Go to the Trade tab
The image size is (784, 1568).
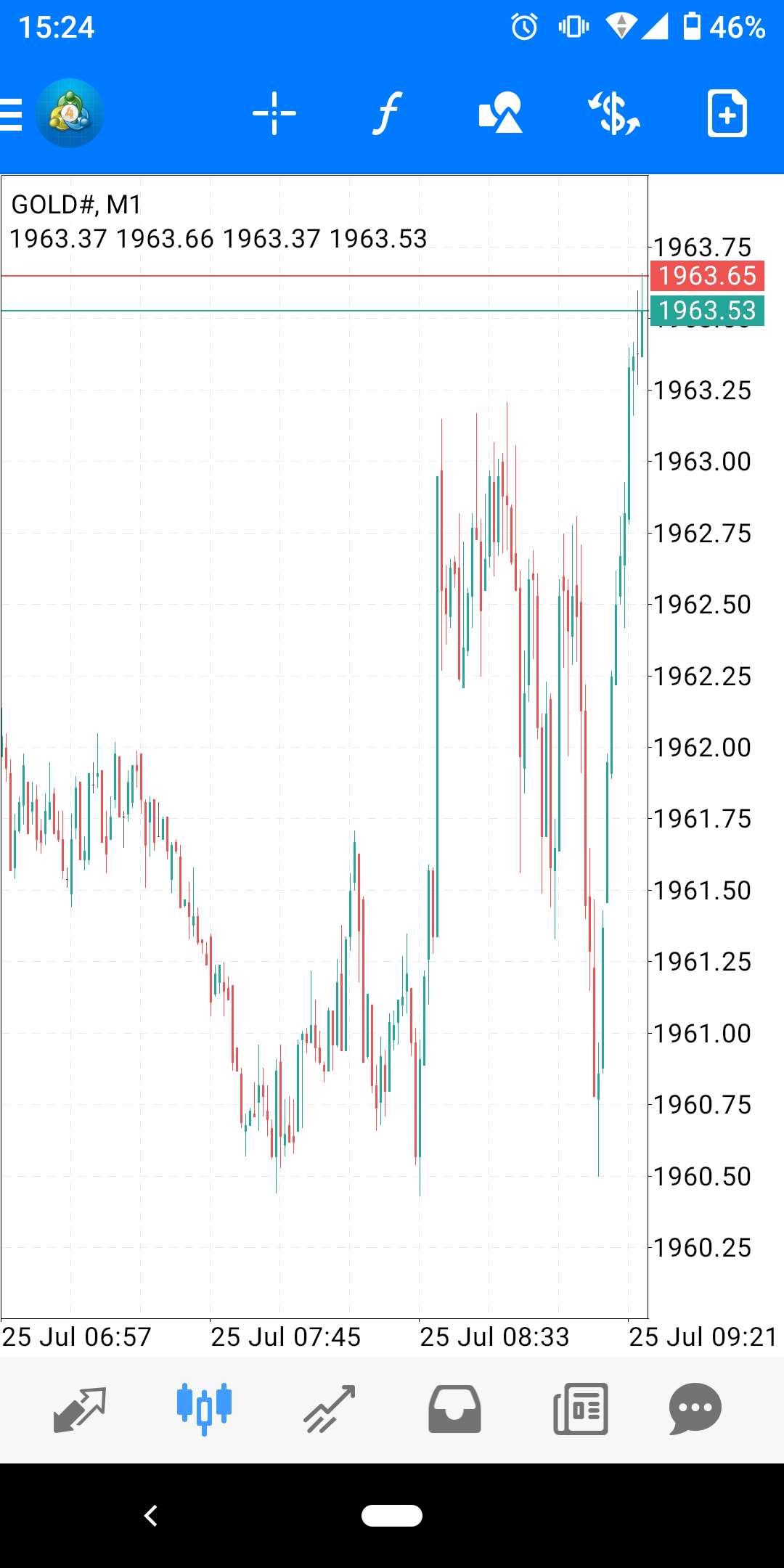click(x=330, y=1409)
